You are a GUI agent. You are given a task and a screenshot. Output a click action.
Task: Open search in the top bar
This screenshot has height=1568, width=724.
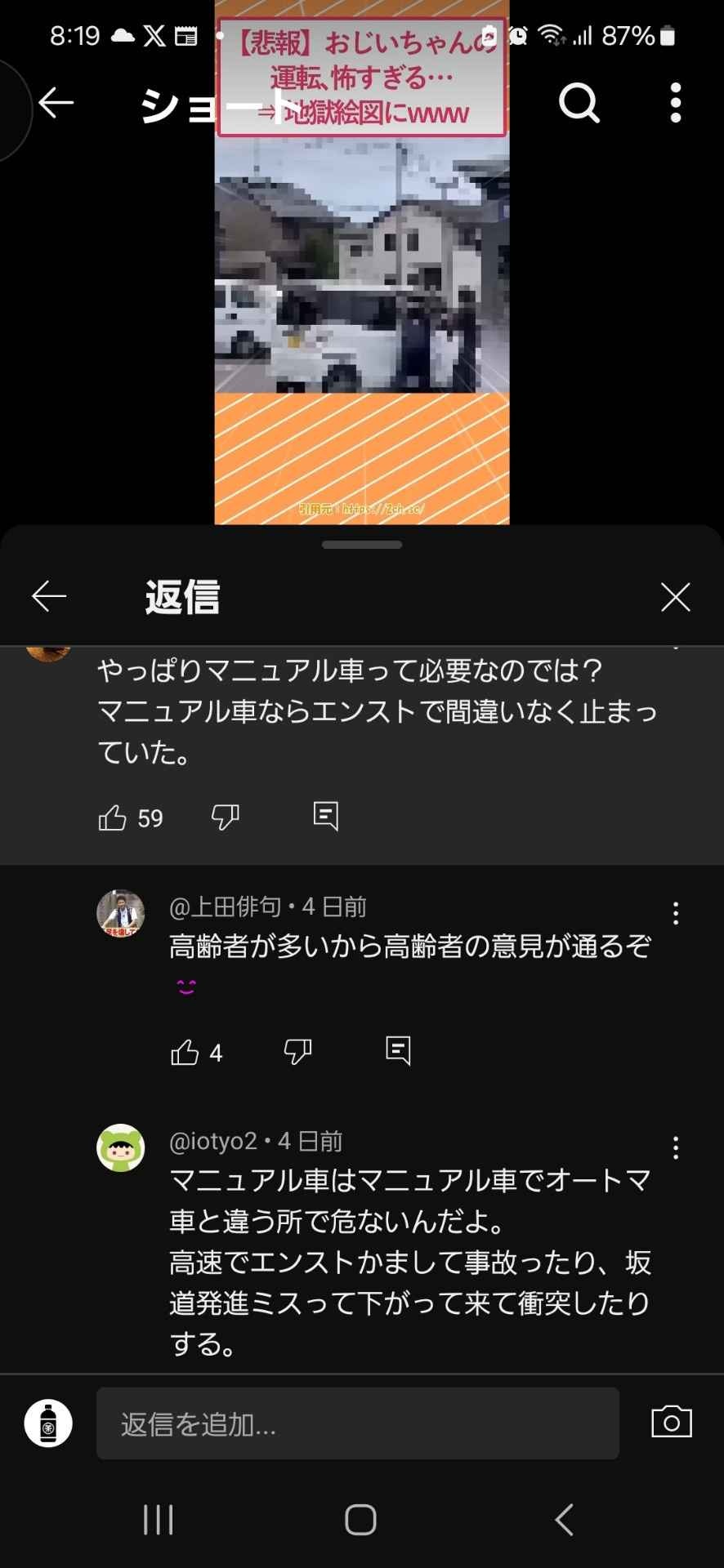click(x=579, y=103)
